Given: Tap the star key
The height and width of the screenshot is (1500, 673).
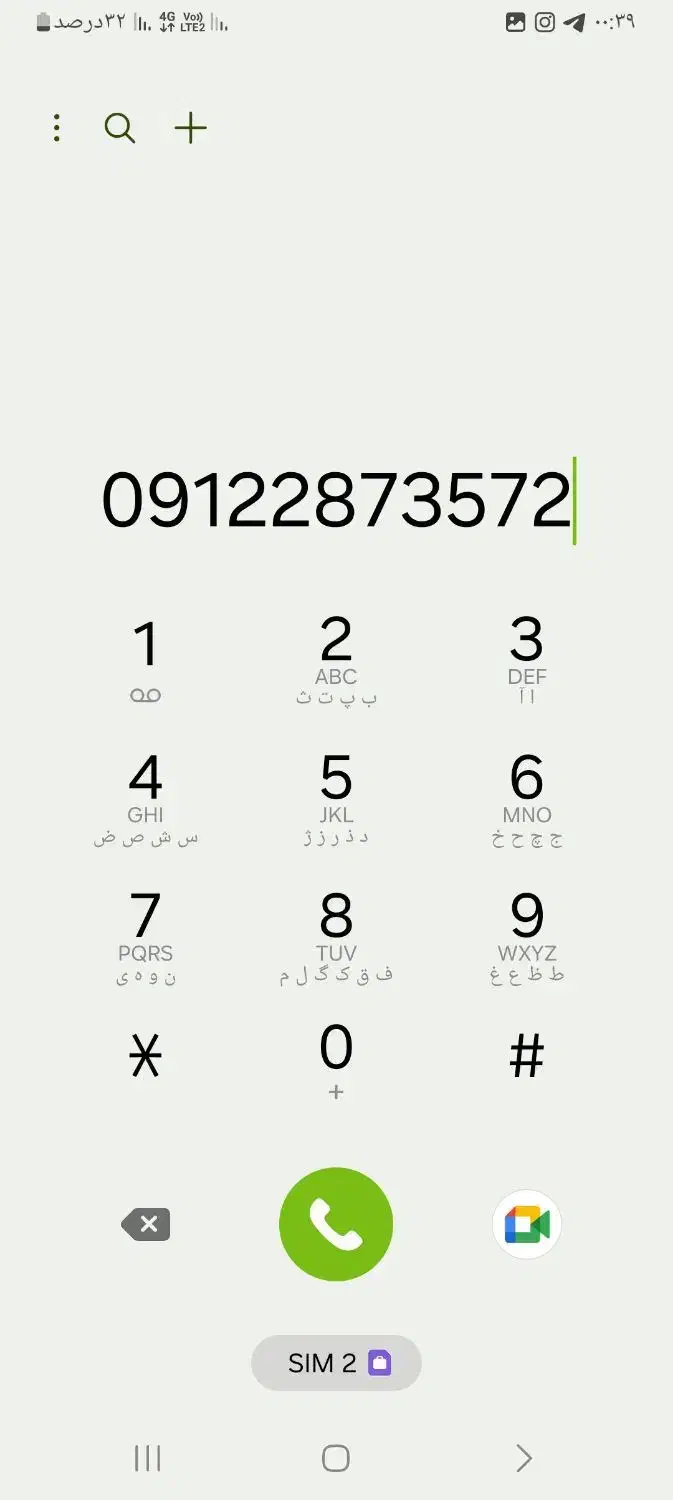Looking at the screenshot, I should 146,1056.
